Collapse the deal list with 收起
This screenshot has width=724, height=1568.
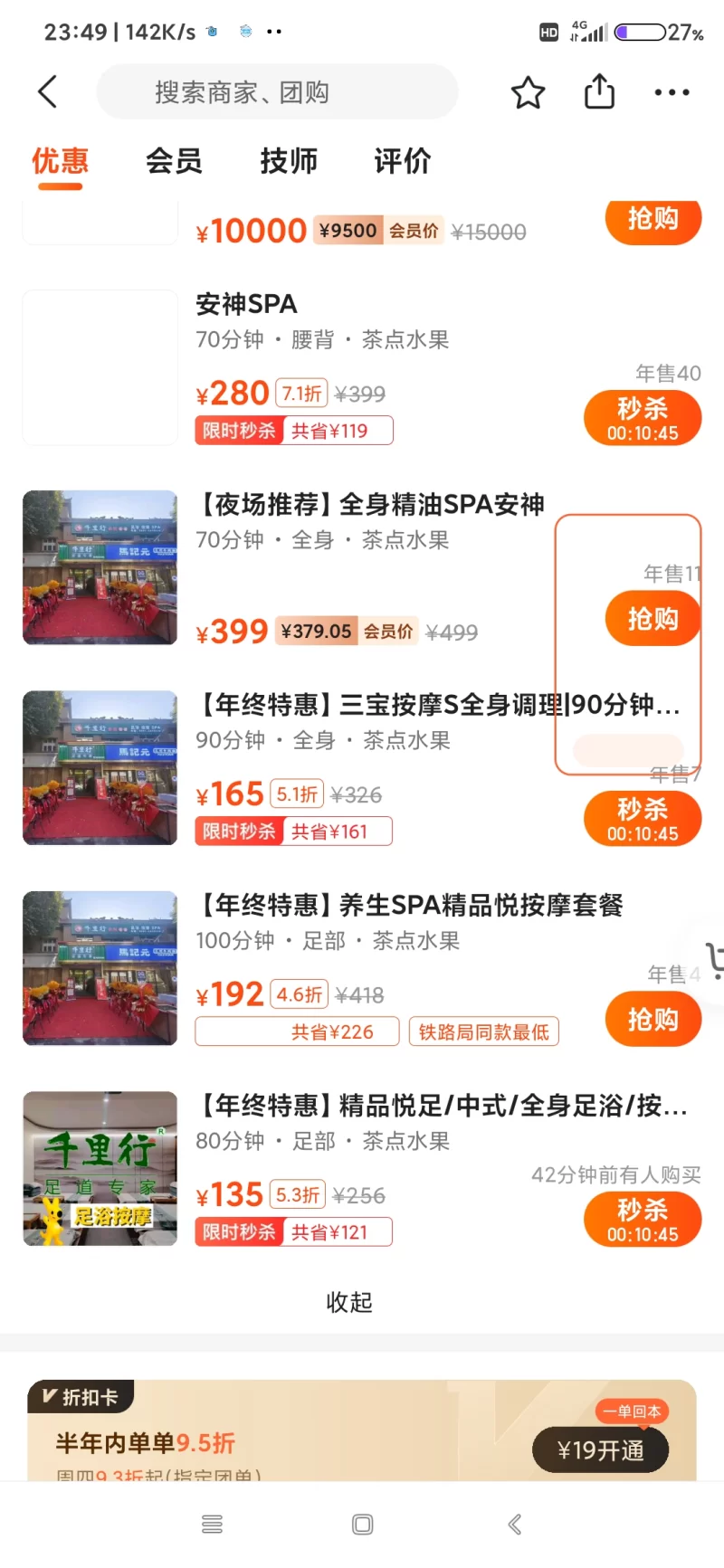tap(349, 1302)
